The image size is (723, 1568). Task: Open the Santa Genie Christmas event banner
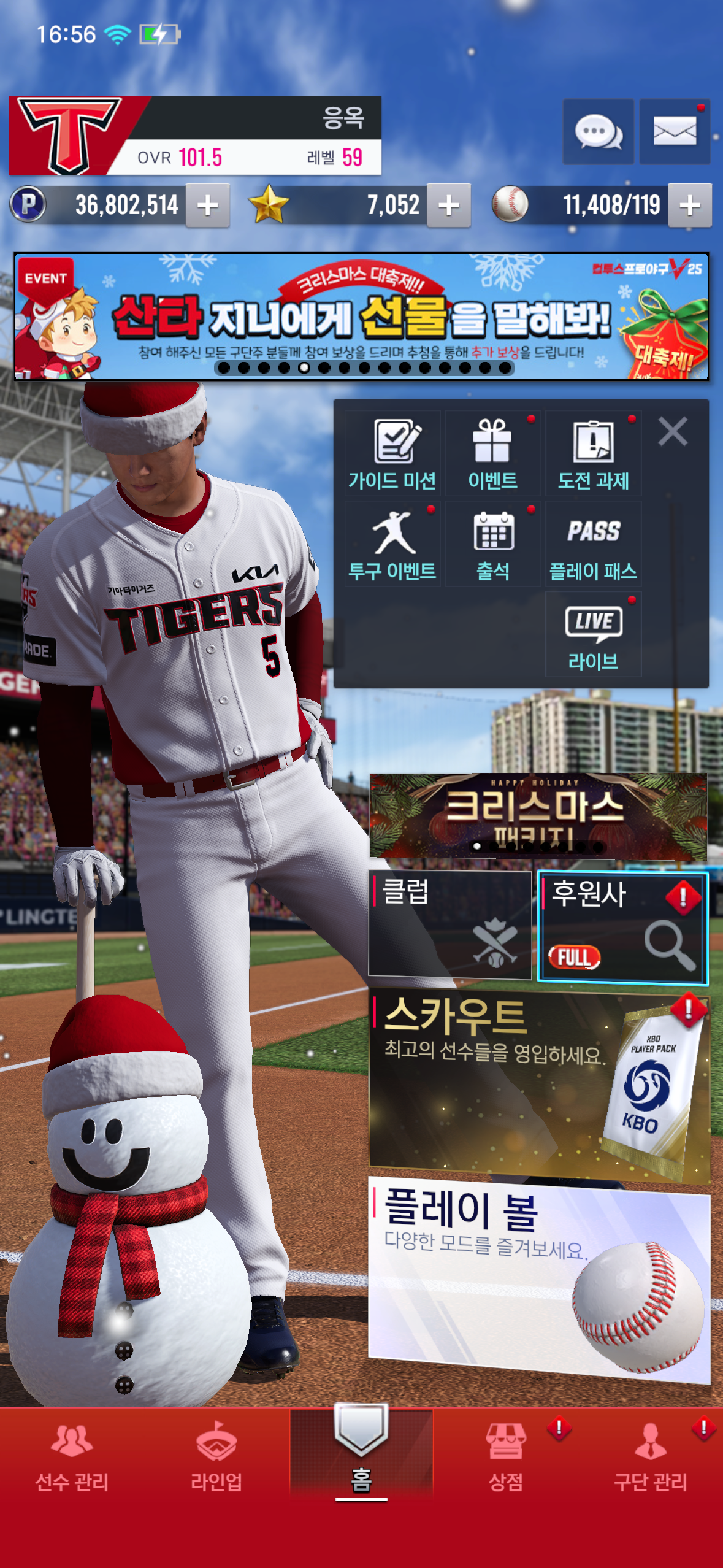(361, 317)
